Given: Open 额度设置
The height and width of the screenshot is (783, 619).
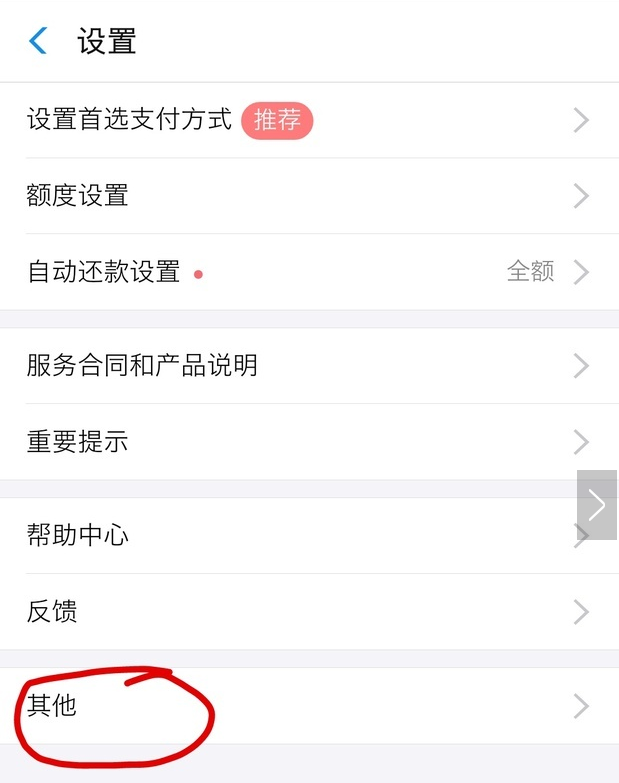Looking at the screenshot, I should point(300,196).
